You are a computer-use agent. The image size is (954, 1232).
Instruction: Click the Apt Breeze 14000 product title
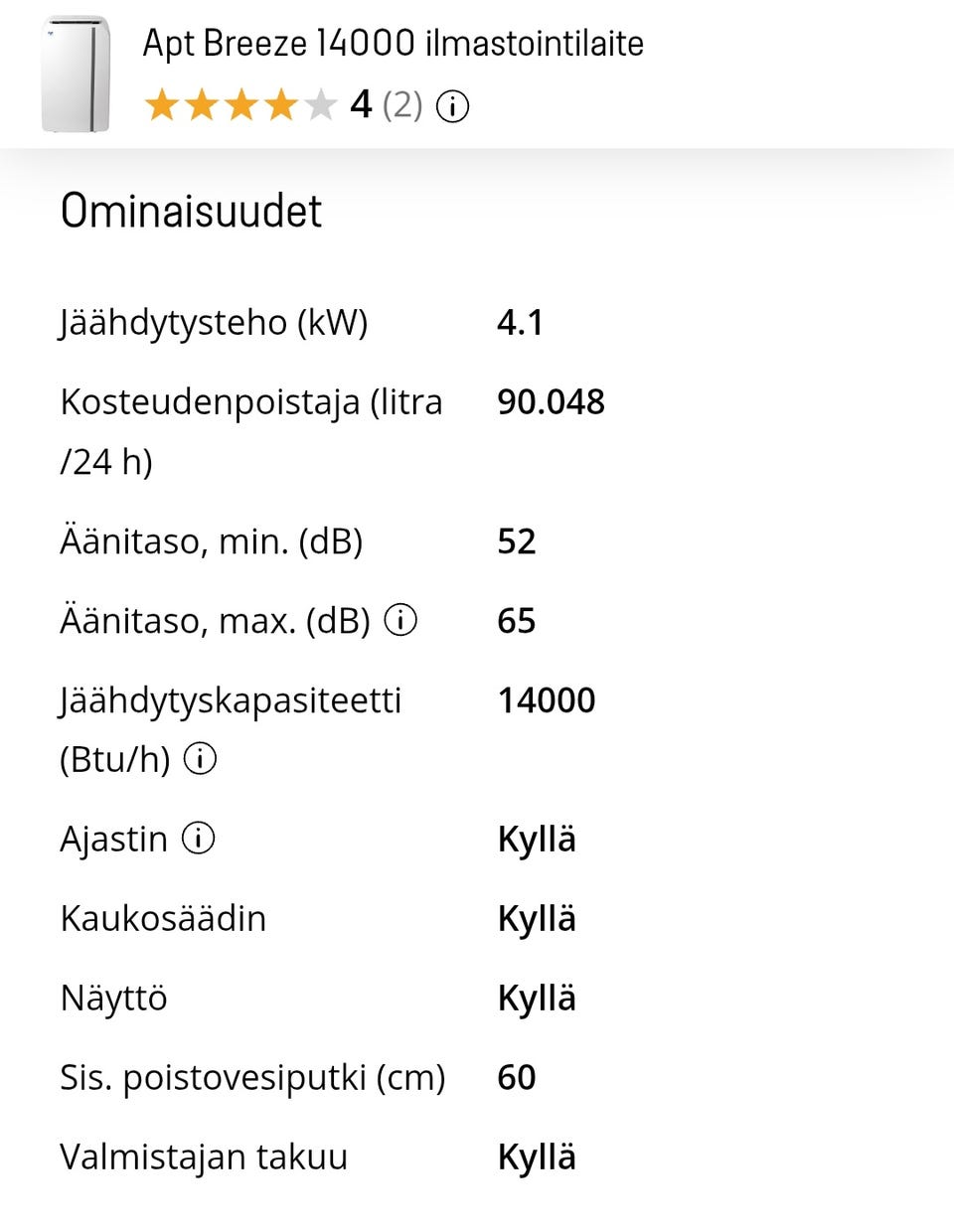[392, 43]
